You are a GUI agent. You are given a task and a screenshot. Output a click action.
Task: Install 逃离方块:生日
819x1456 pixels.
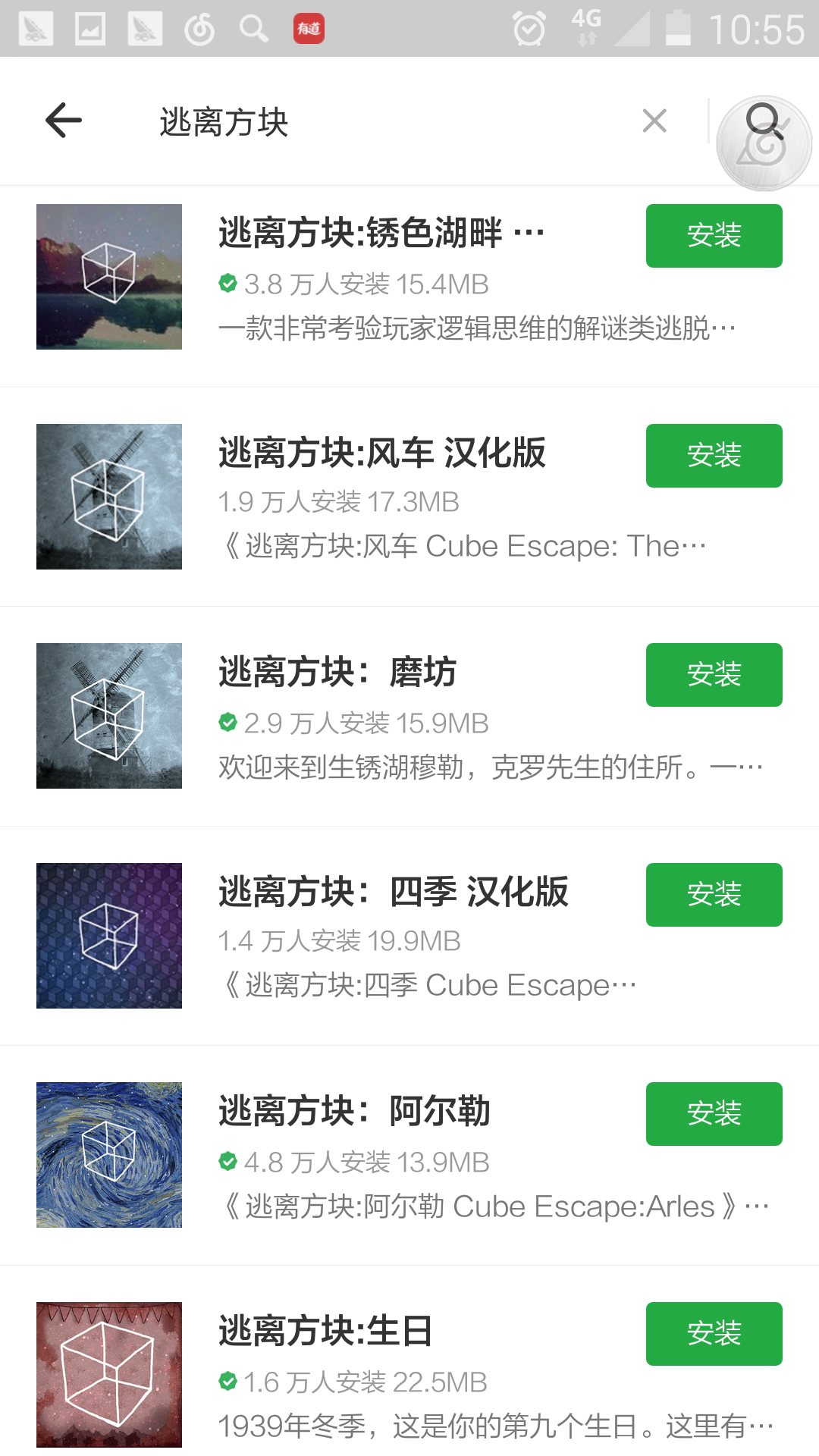[x=714, y=1334]
